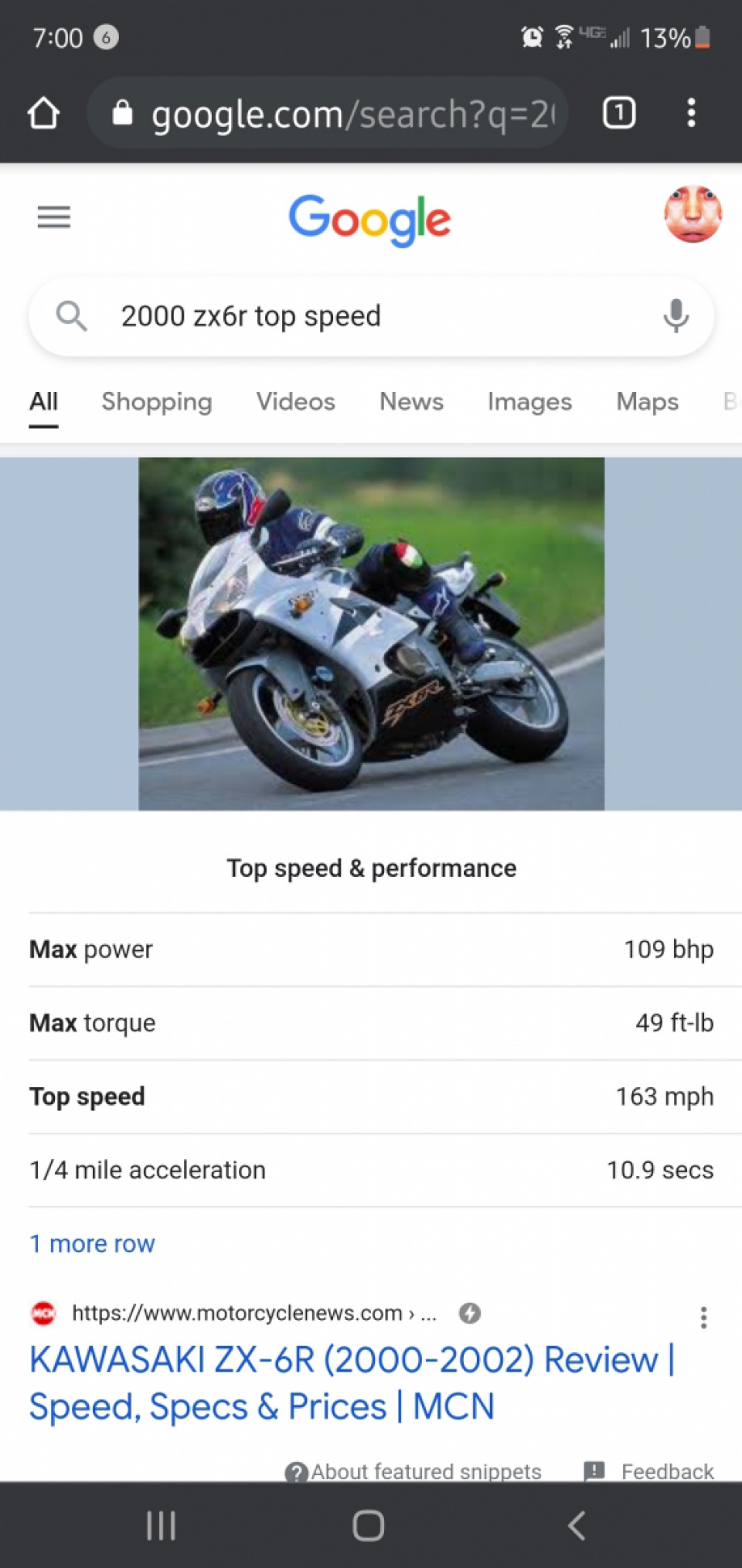This screenshot has width=742, height=1568.
Task: Open the Kawasaki ZX-6R MCN review link
Action: (x=351, y=1382)
